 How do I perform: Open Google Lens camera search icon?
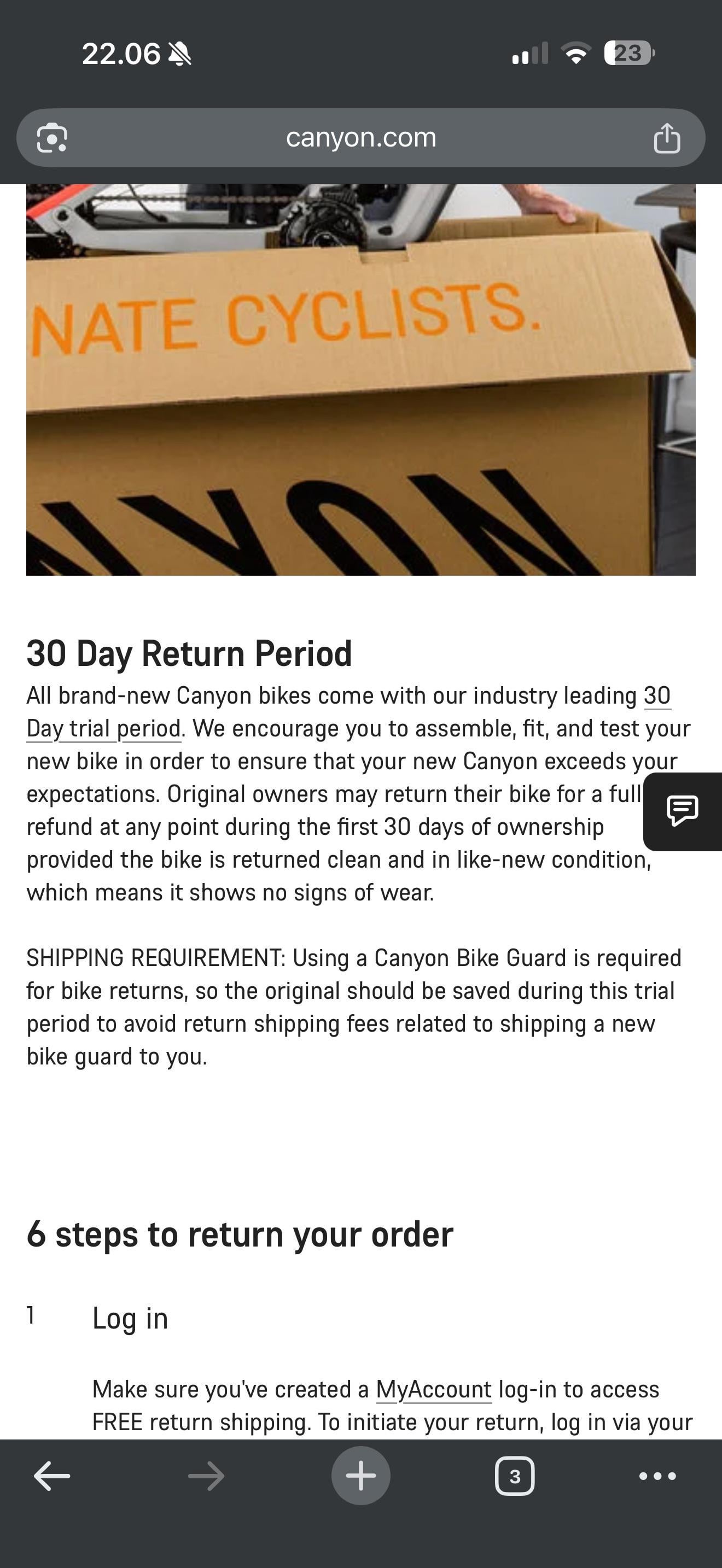[x=52, y=138]
